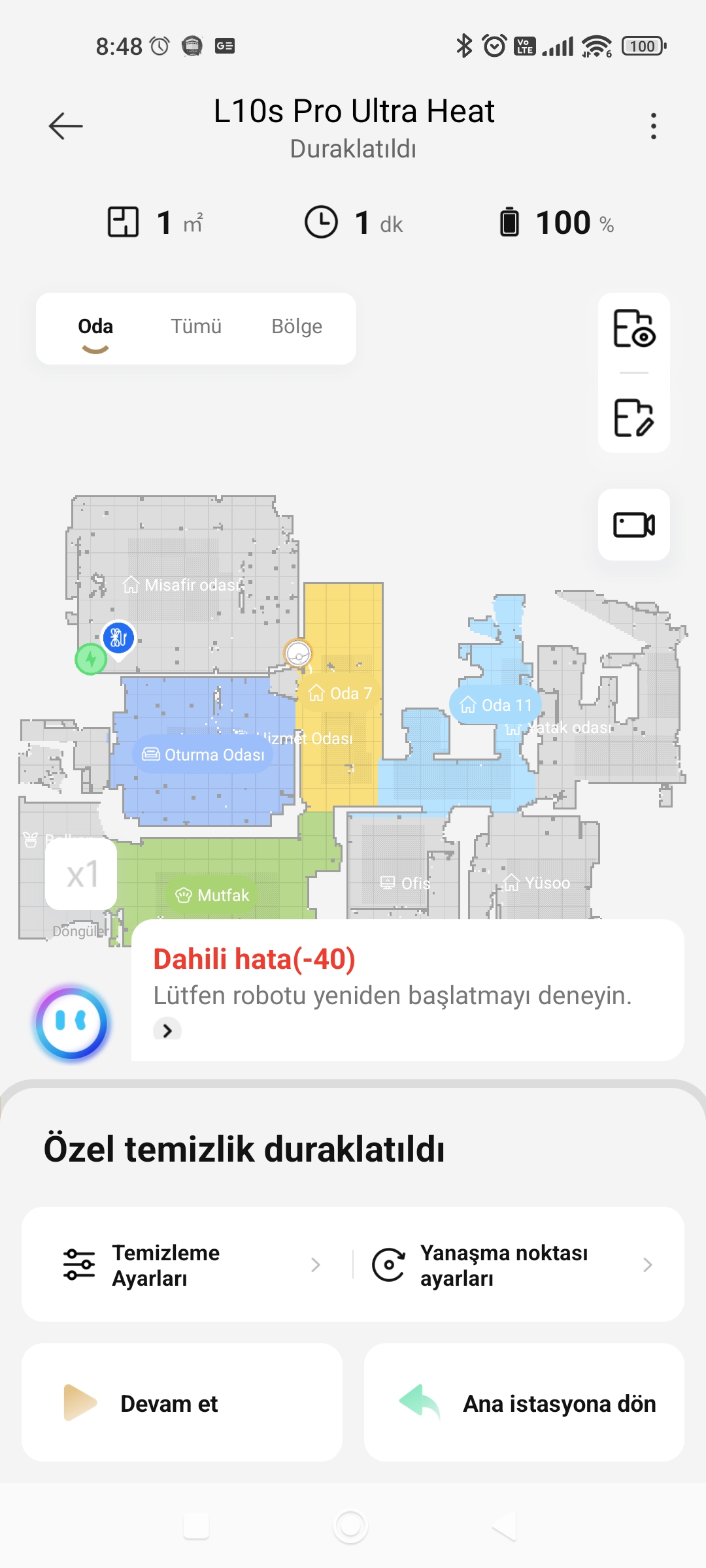This screenshot has height=1568, width=706.
Task: Open the three-dot overflow menu
Action: click(x=653, y=126)
